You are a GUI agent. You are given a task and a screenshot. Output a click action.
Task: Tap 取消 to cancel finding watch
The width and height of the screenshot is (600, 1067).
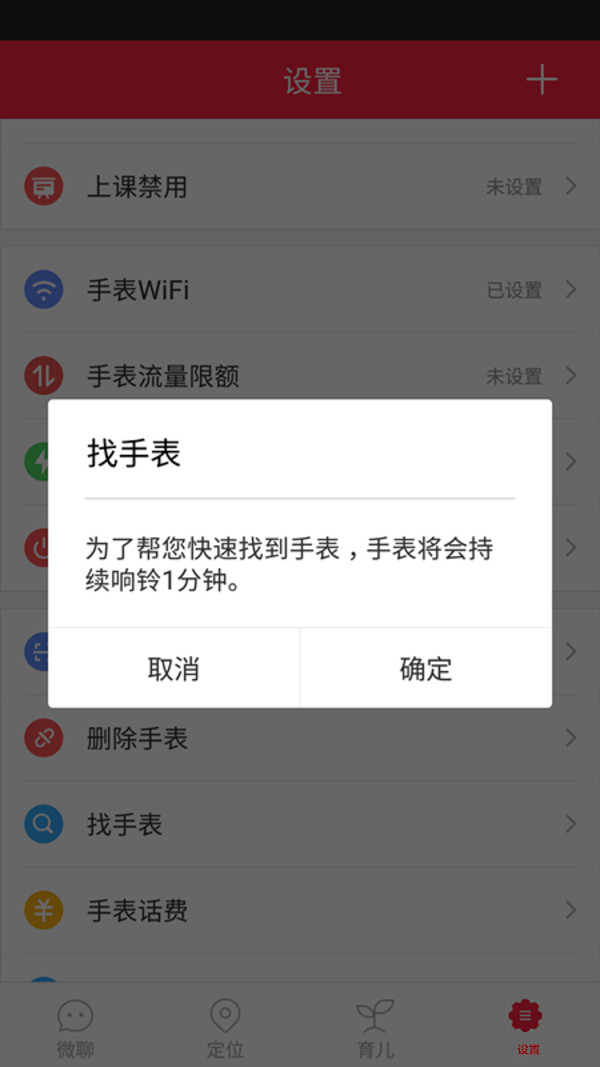tap(173, 668)
